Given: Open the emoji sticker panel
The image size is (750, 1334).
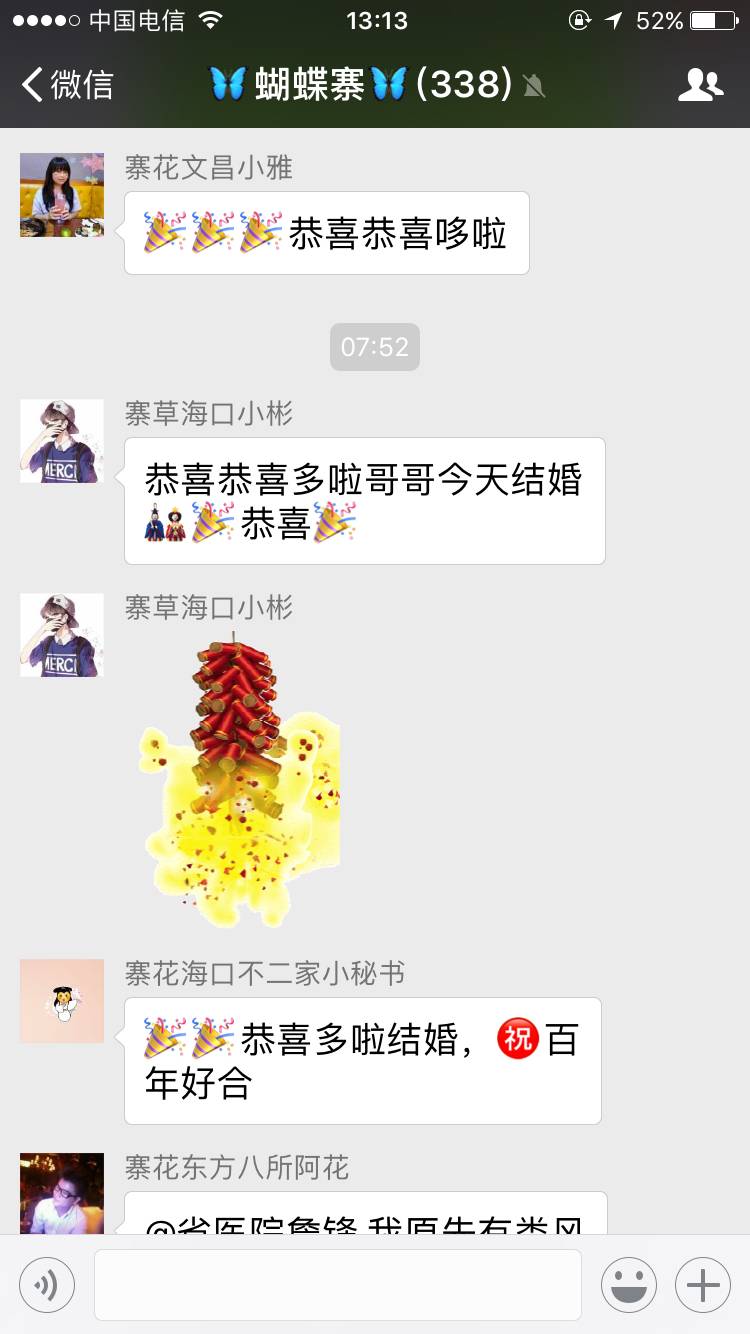Looking at the screenshot, I should (628, 1284).
